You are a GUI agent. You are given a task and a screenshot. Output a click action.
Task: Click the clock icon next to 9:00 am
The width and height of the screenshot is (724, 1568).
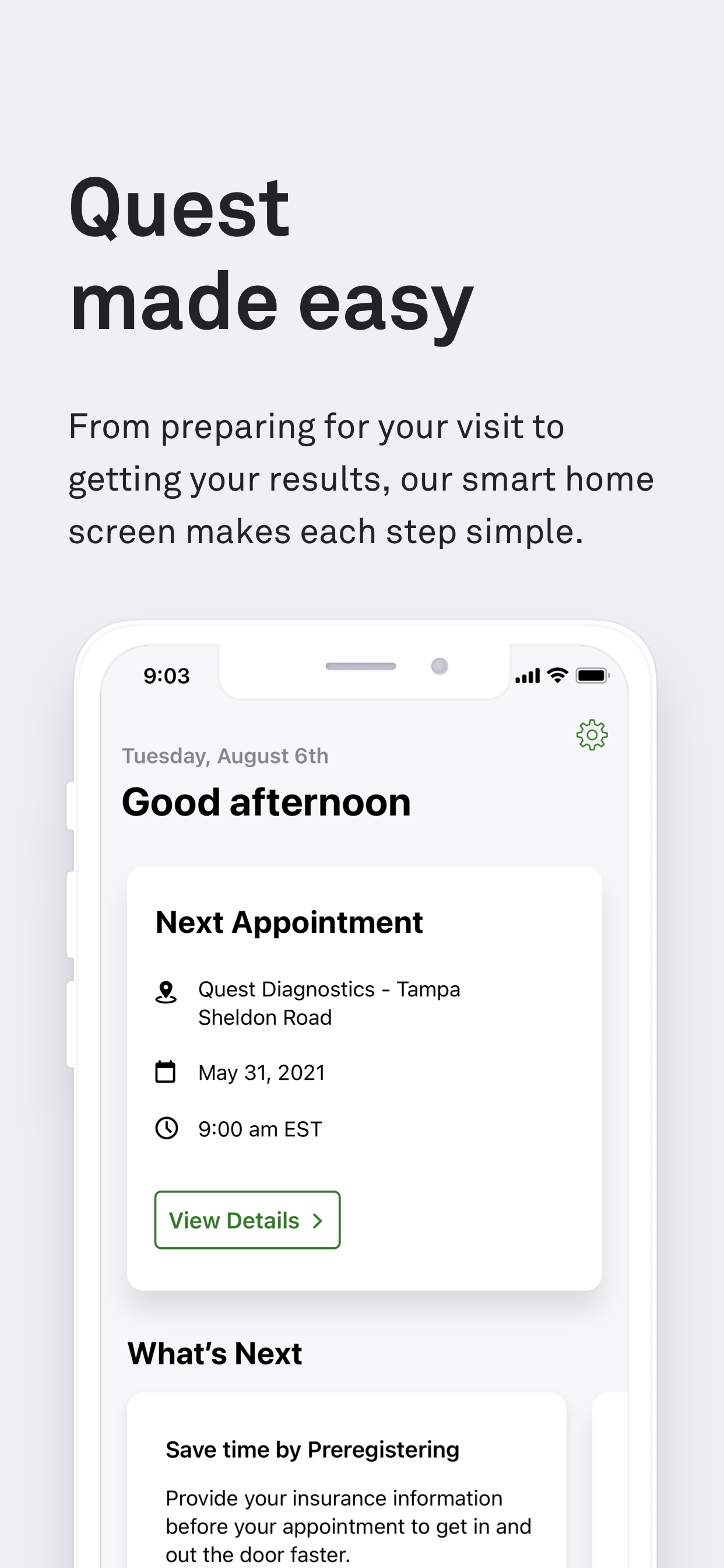[x=167, y=1129]
